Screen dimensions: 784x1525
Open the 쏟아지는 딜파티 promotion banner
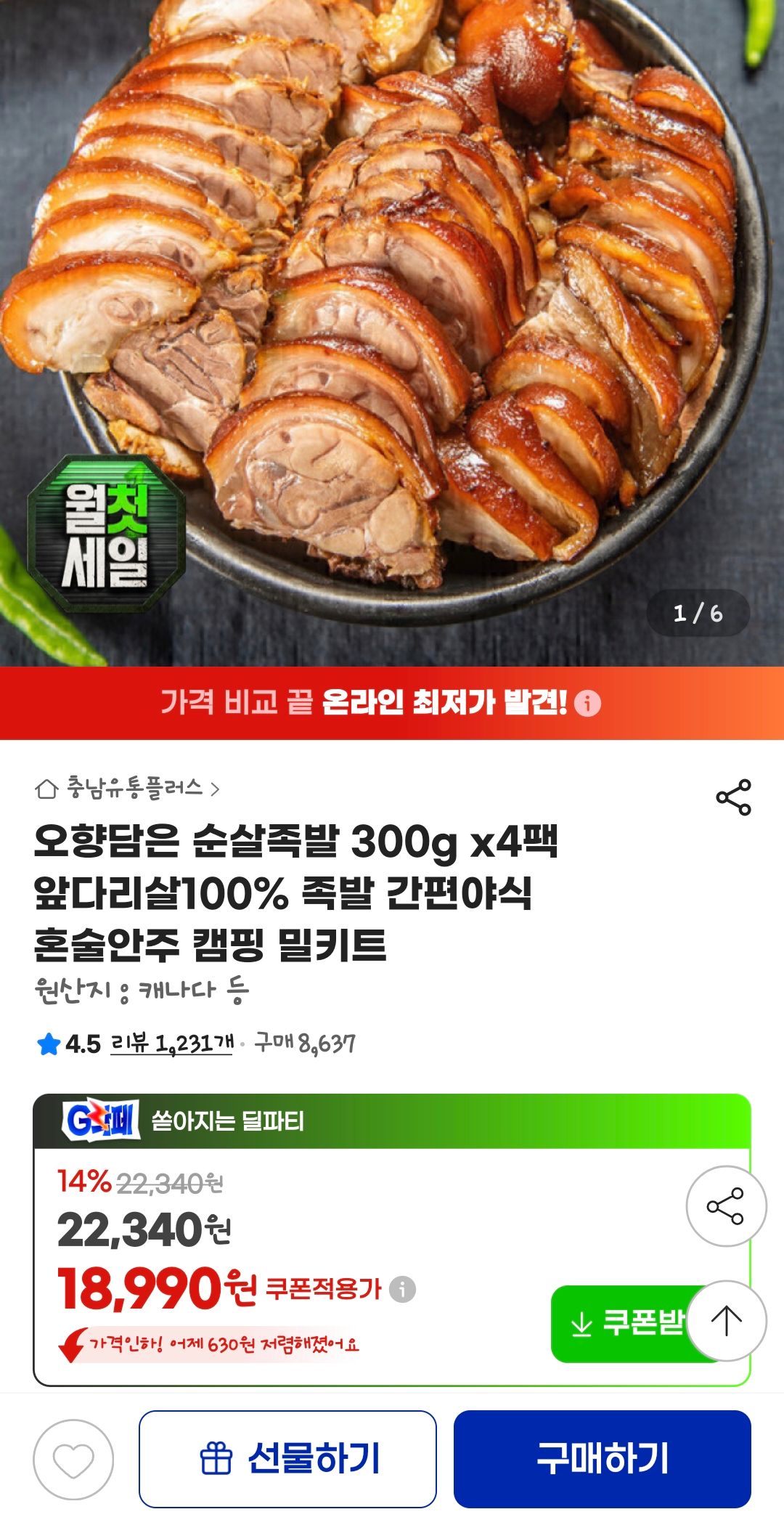click(392, 1121)
